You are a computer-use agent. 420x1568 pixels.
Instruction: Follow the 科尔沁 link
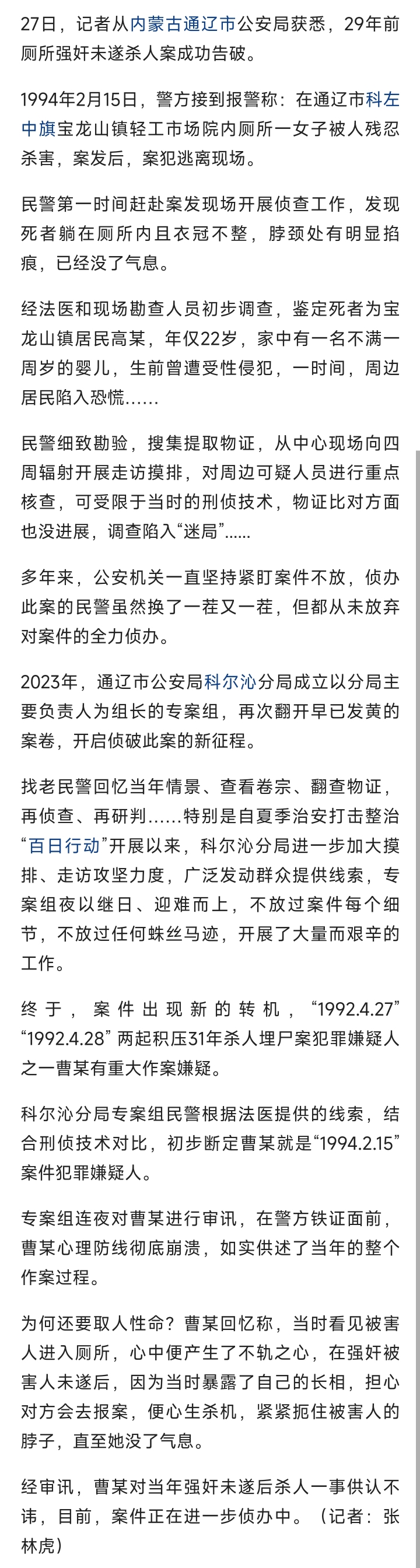(x=230, y=682)
